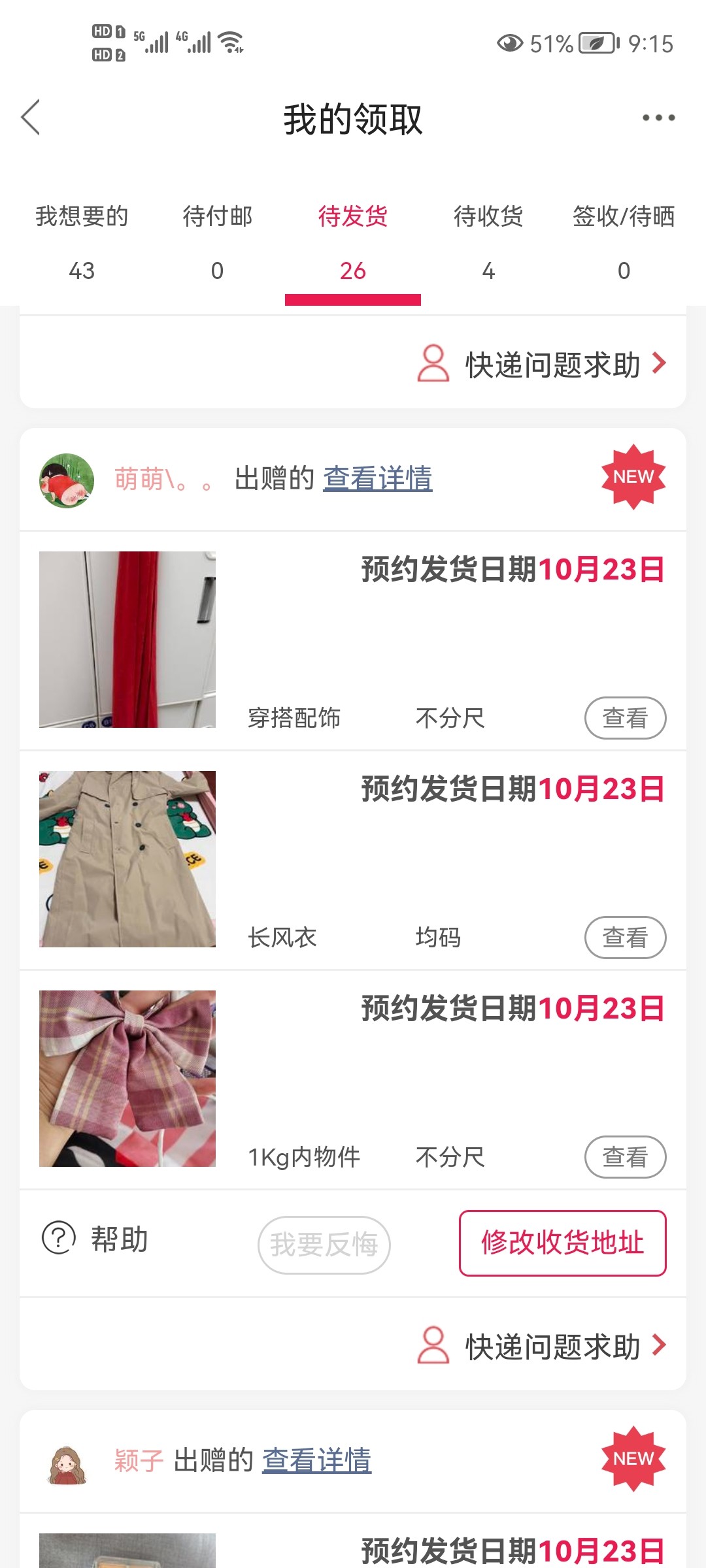Open the three-dot overflow menu

[x=658, y=118]
